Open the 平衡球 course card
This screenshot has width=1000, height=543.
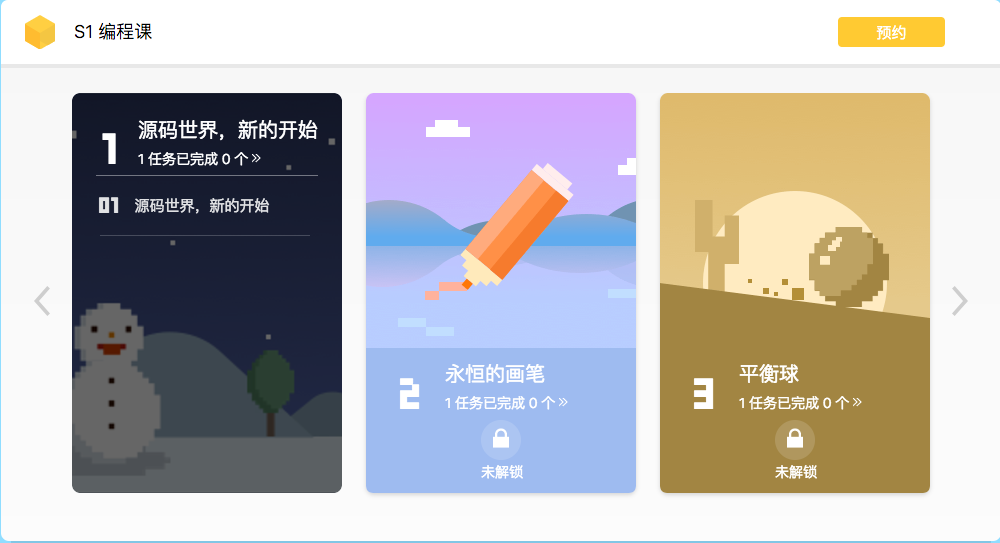coord(794,292)
